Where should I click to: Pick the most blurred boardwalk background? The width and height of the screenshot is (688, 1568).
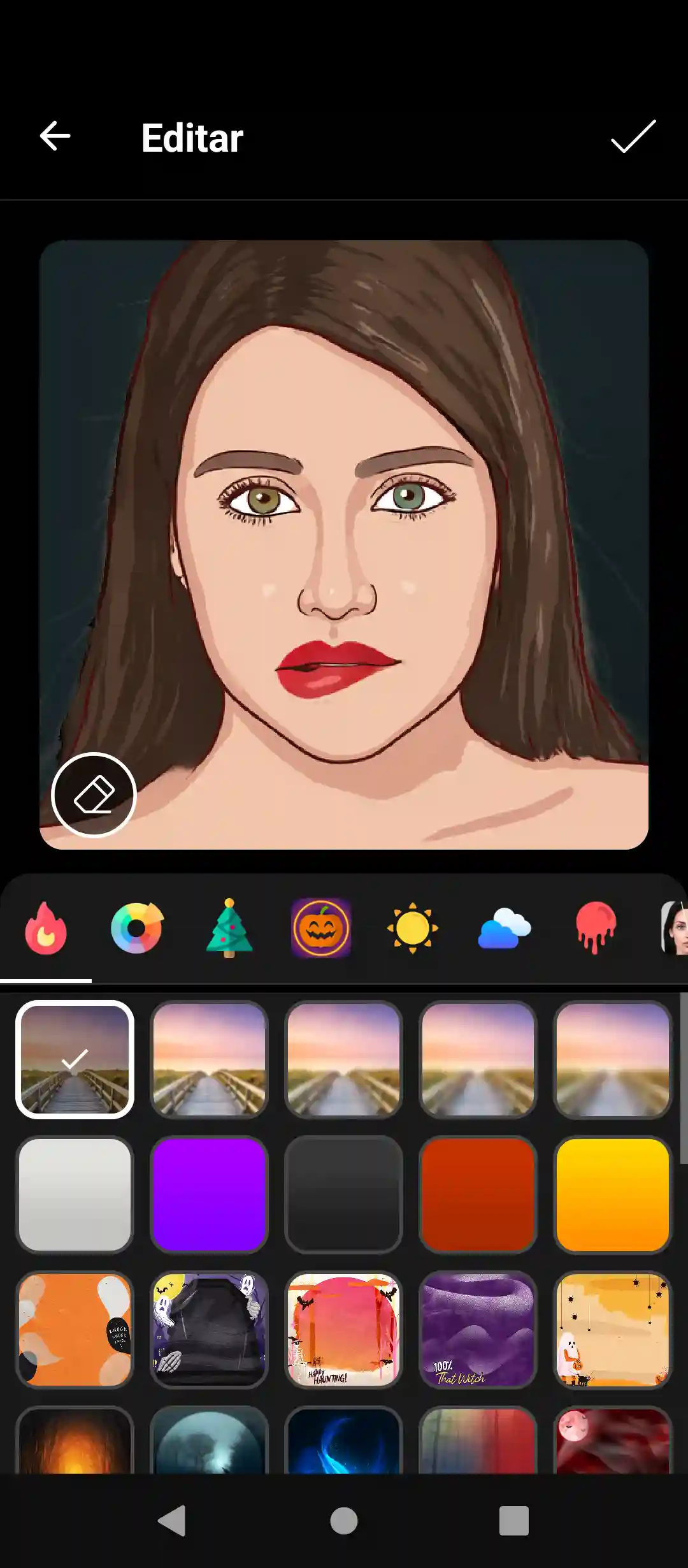pyautogui.click(x=612, y=1059)
